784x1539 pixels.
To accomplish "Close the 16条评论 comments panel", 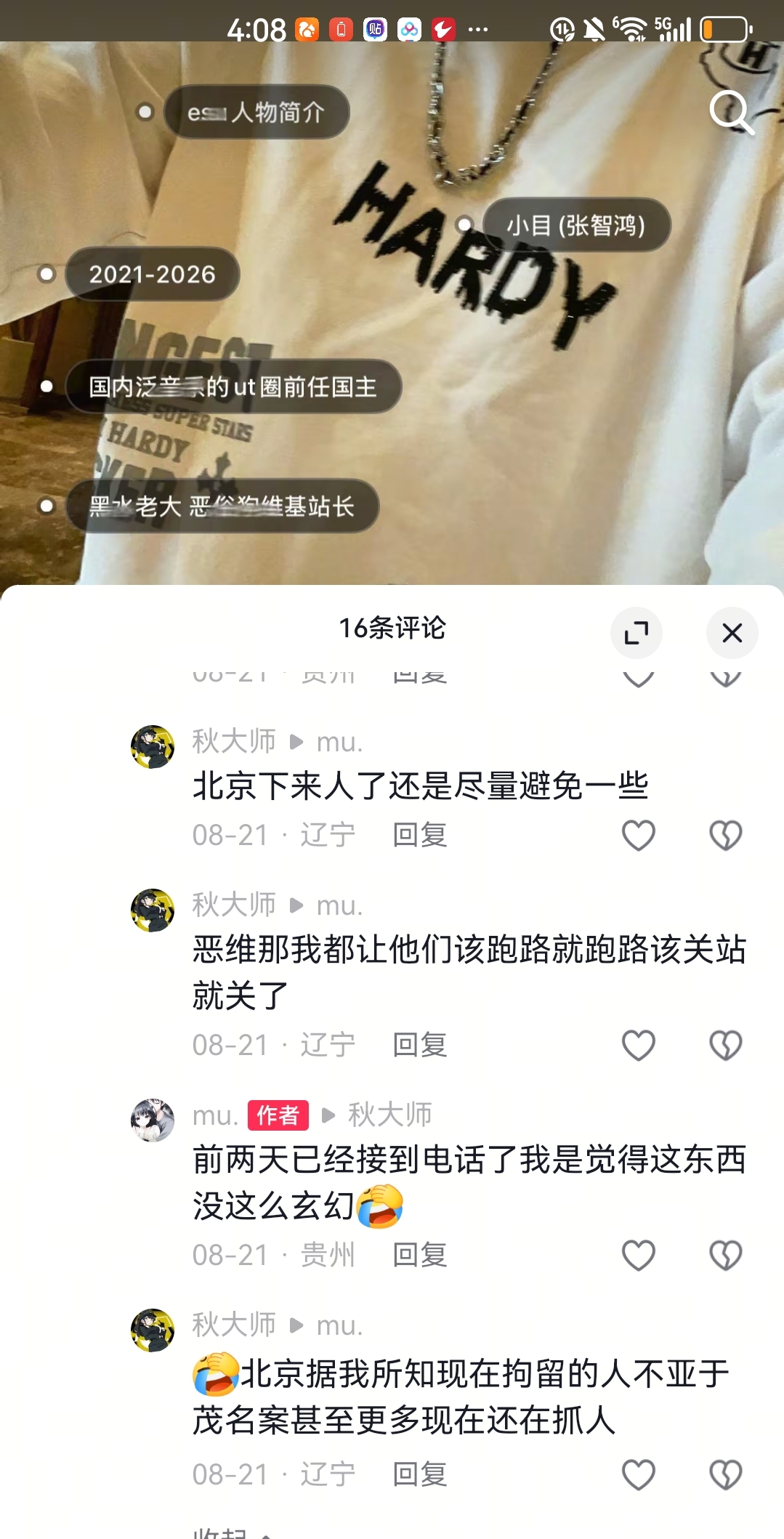I will pos(732,633).
